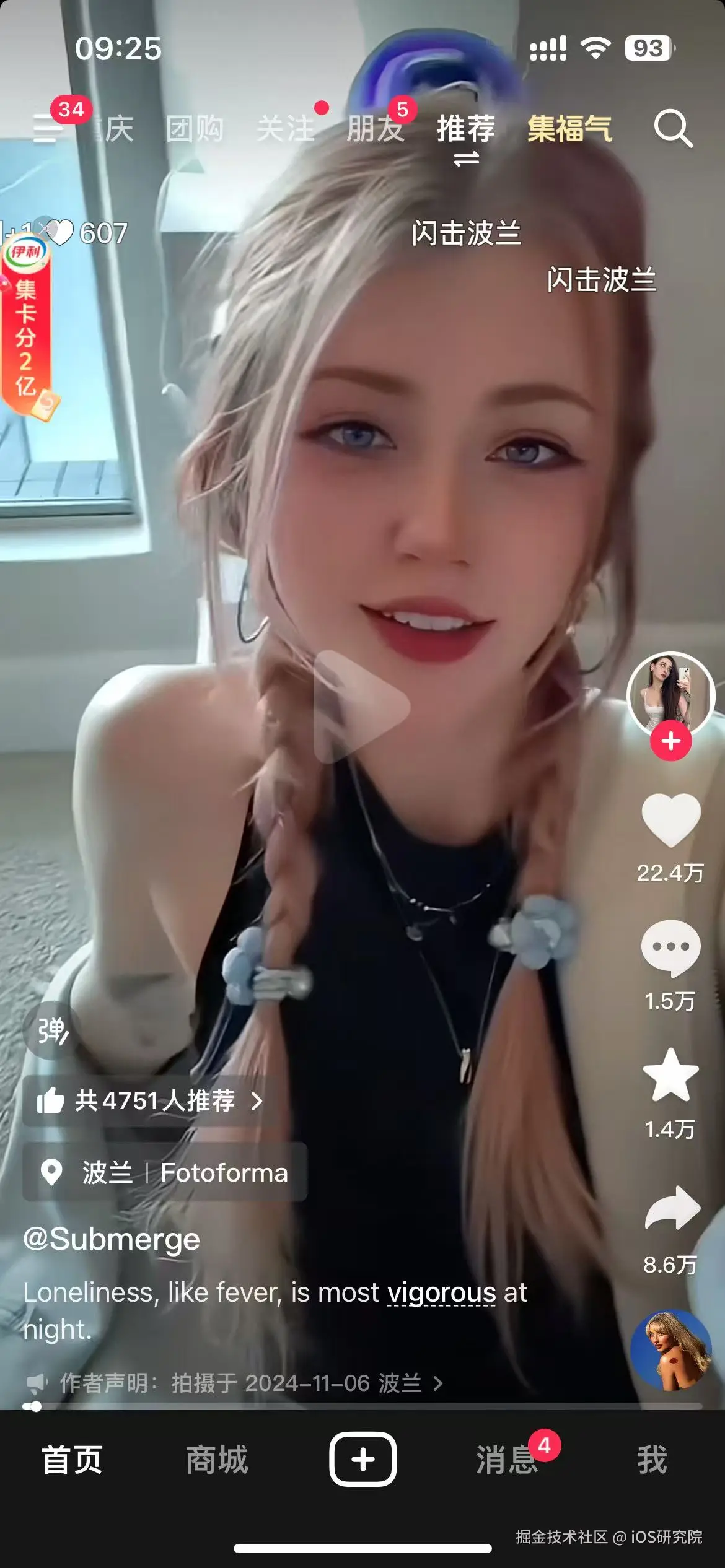Open the 共4751人推荐 recommendations chip
Image resolution: width=725 pixels, height=1568 pixels.
coord(150,1100)
